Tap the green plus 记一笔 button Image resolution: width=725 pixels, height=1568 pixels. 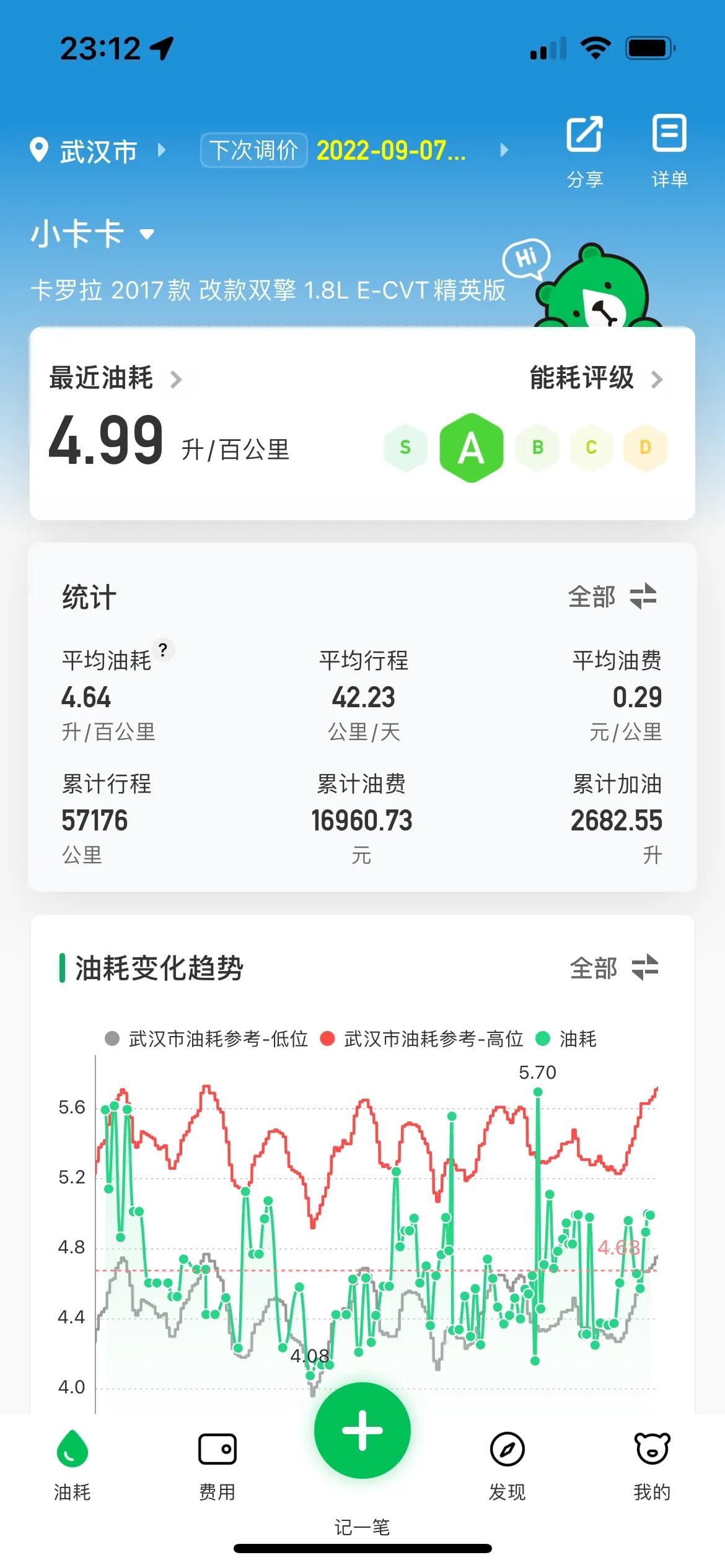pyautogui.click(x=362, y=1429)
